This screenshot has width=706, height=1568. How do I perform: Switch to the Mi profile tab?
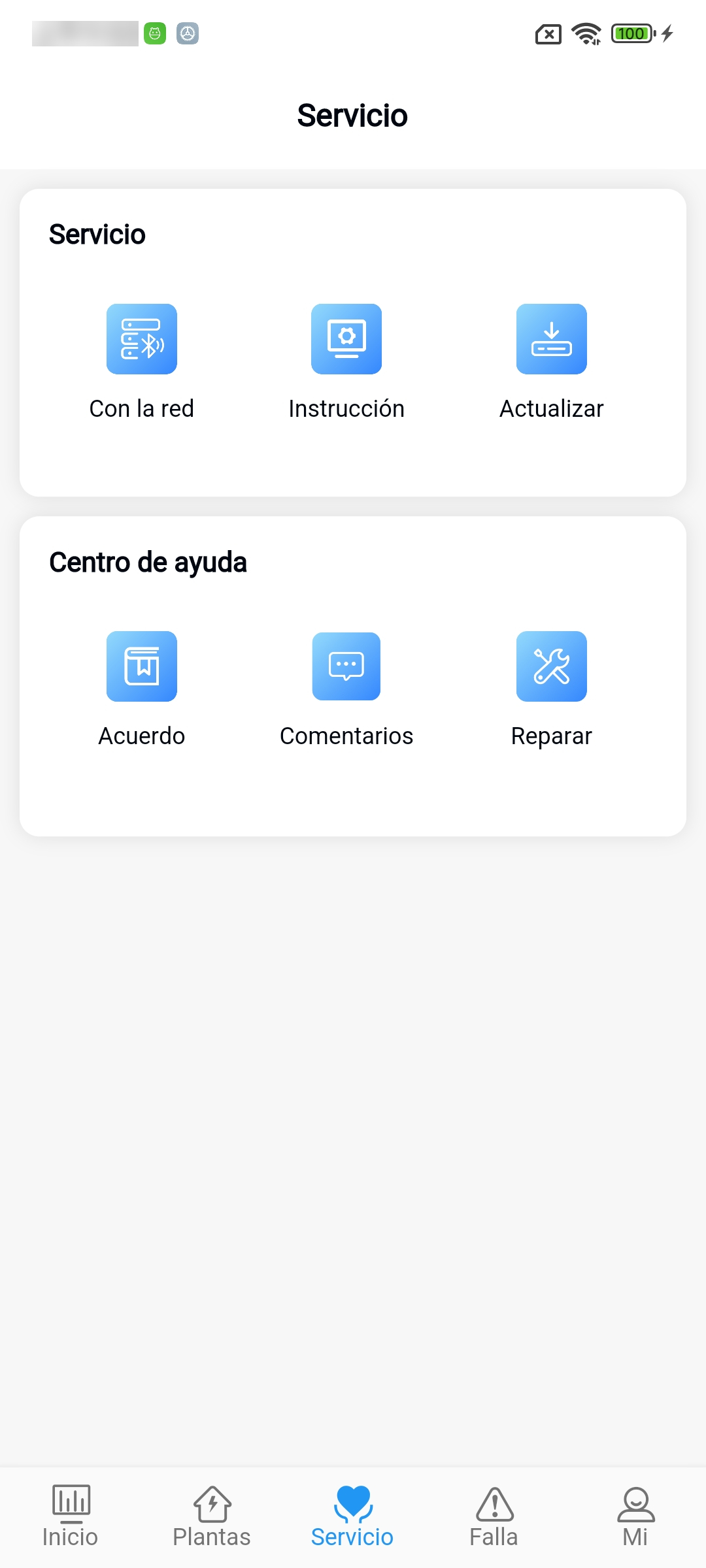635,1517
